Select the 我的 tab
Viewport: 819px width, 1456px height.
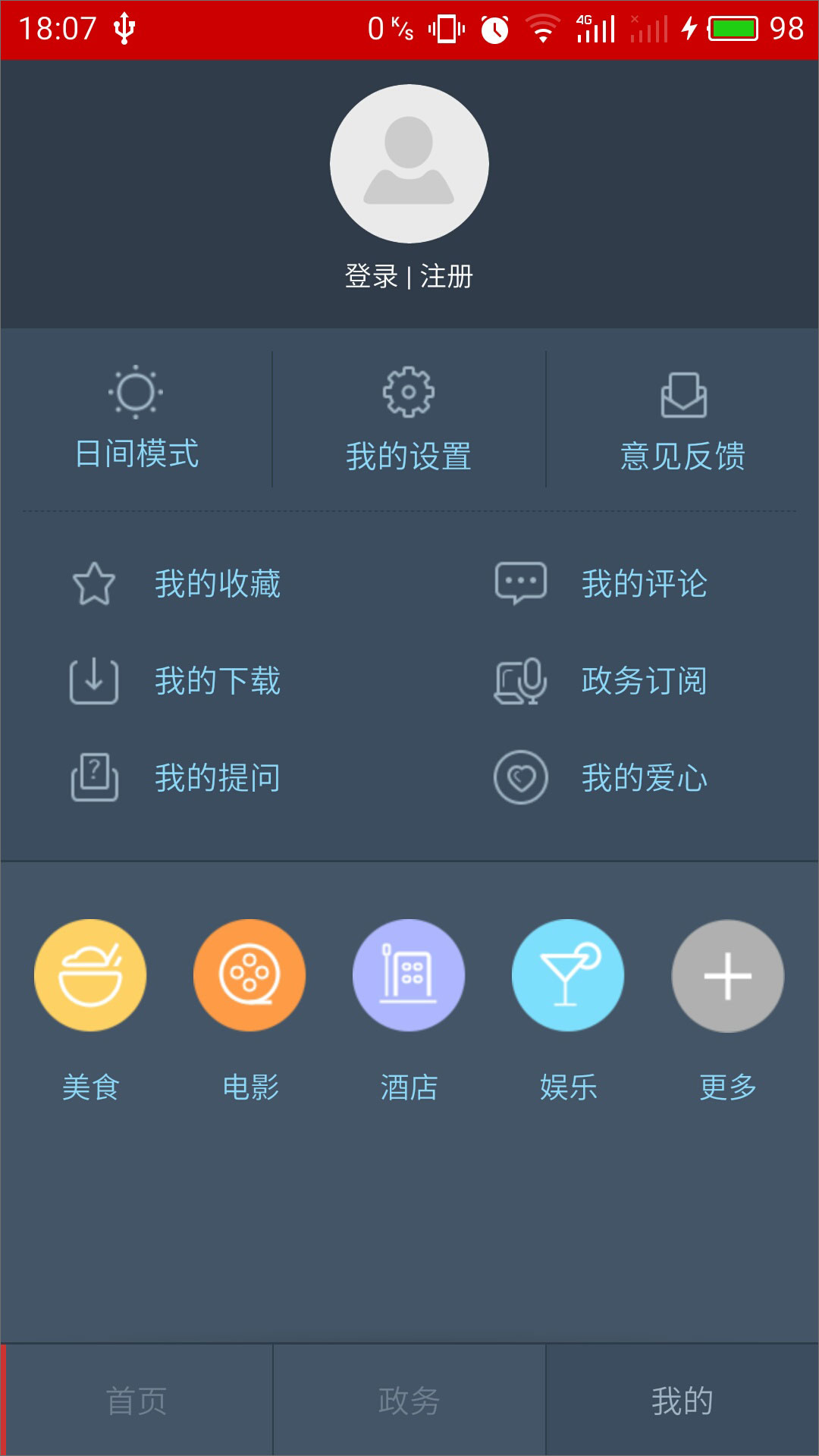pos(682,1401)
